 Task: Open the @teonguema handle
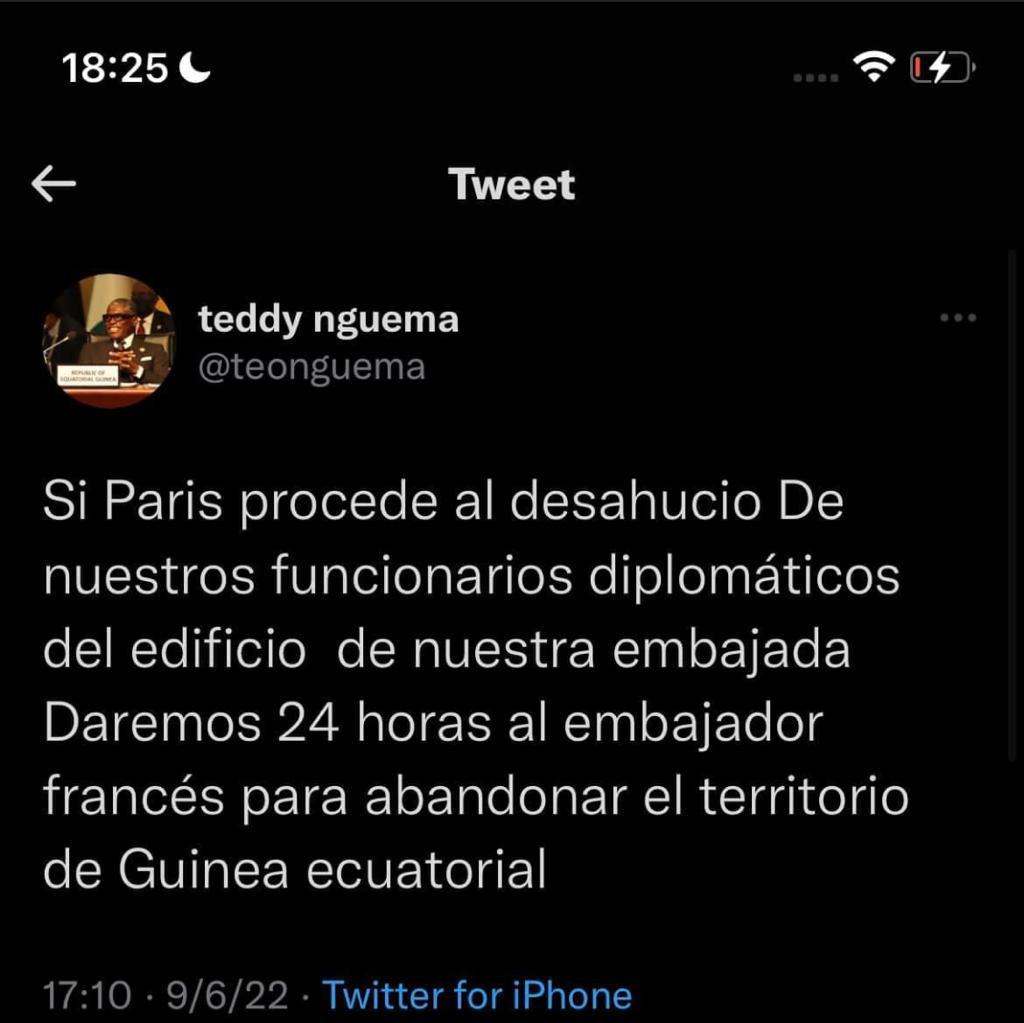click(312, 367)
